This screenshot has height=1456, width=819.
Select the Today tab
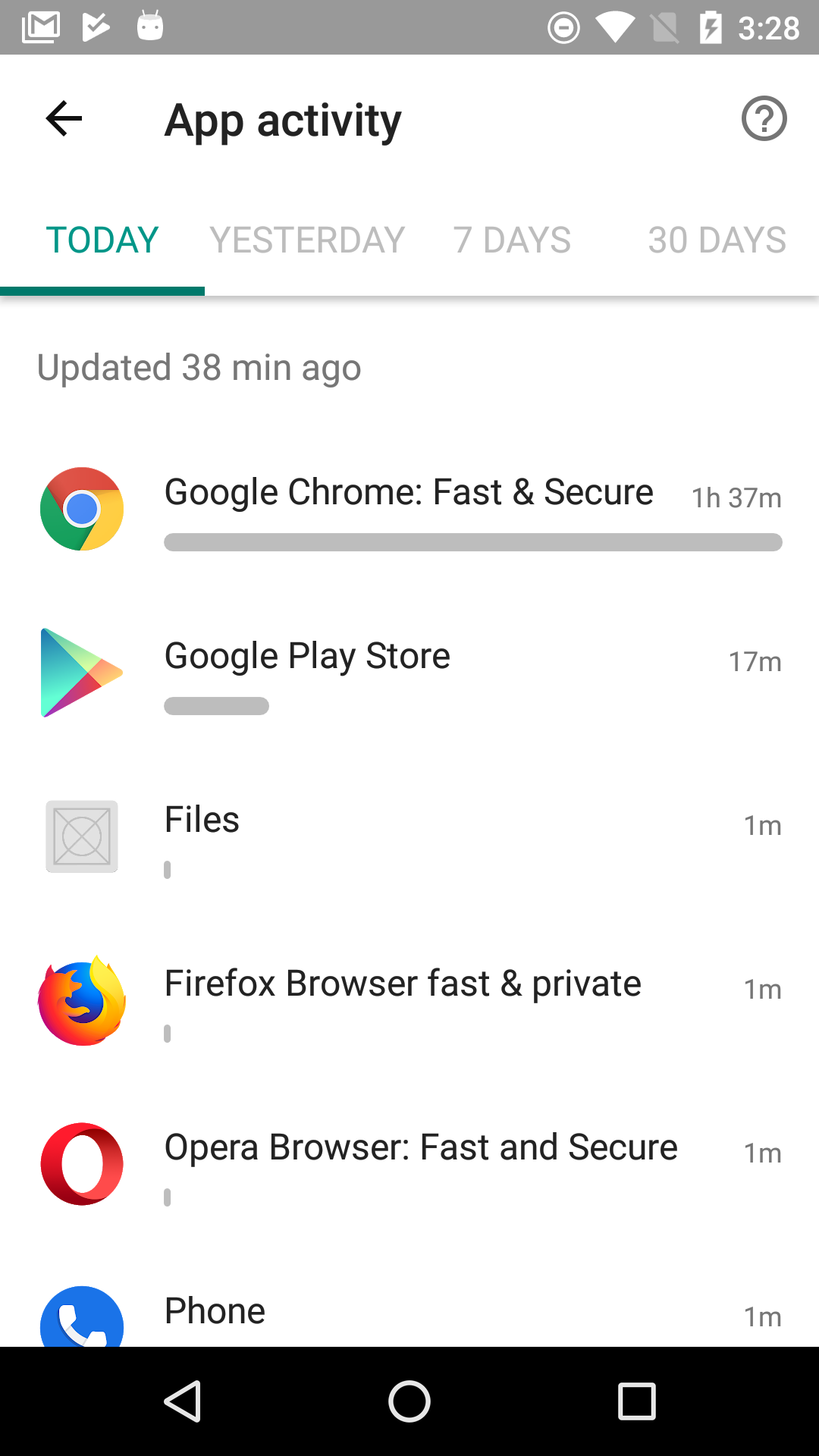click(102, 240)
